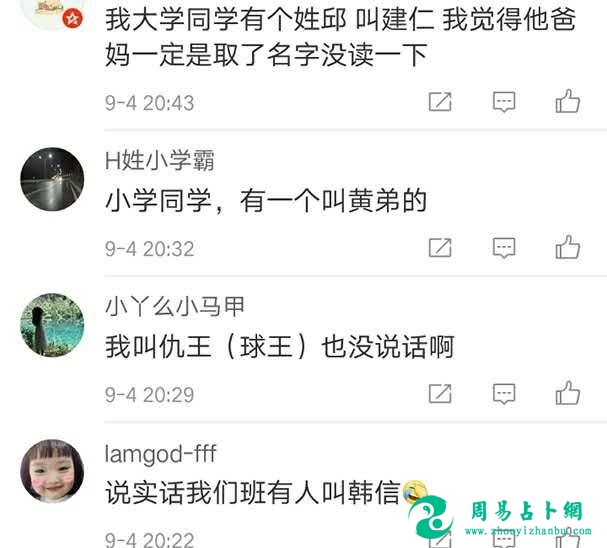
Task: Open H姓小学霸's profile avatar
Action: [52, 179]
